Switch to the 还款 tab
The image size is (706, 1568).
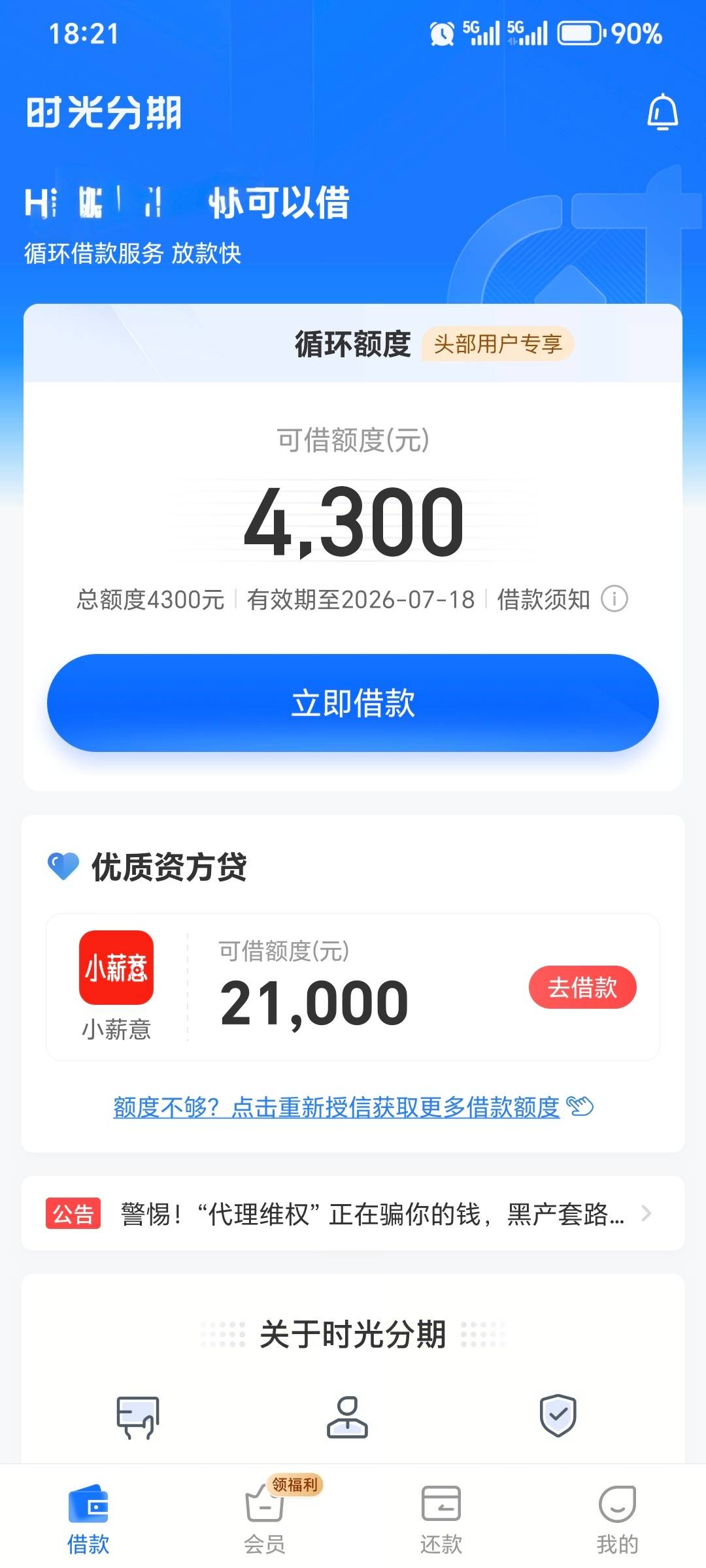point(441,1517)
